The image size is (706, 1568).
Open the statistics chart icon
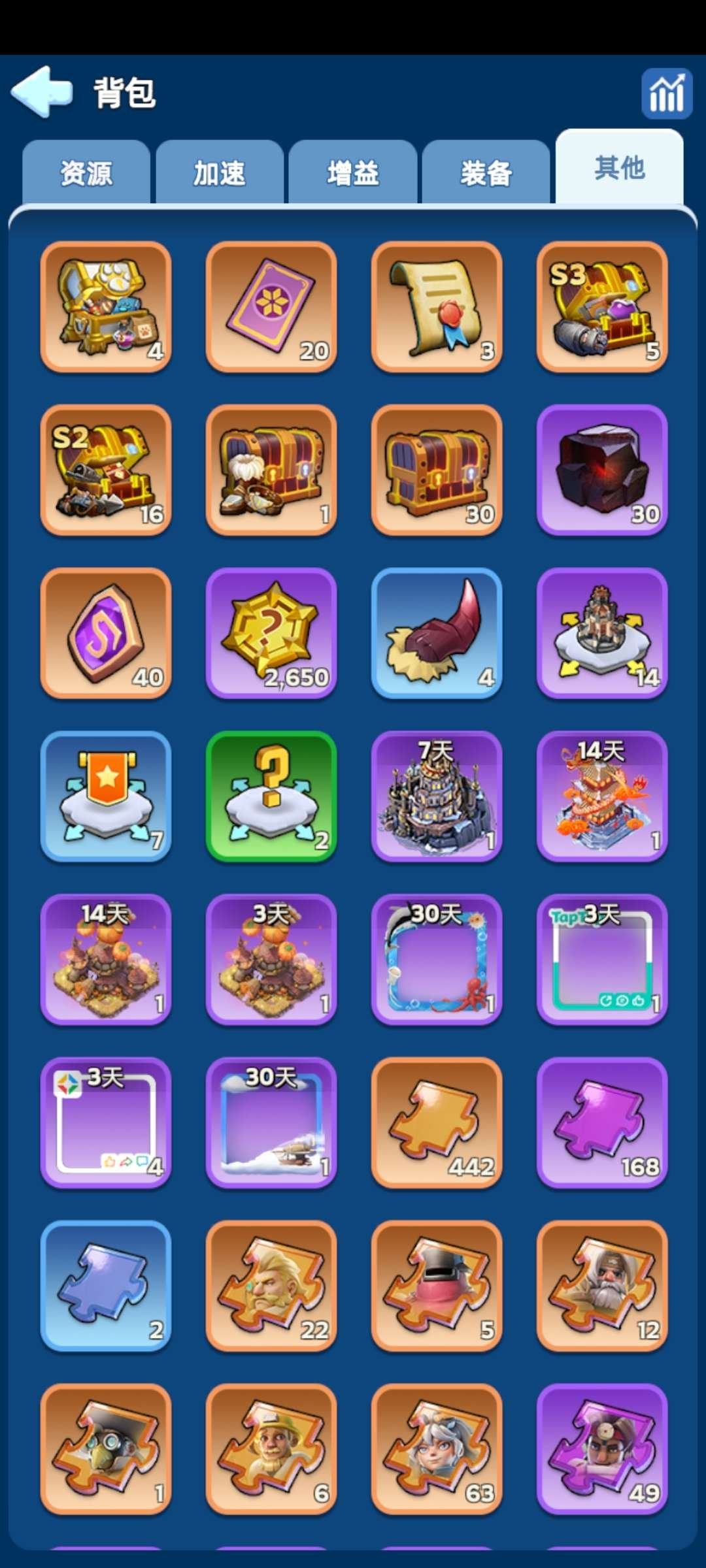pos(666,93)
